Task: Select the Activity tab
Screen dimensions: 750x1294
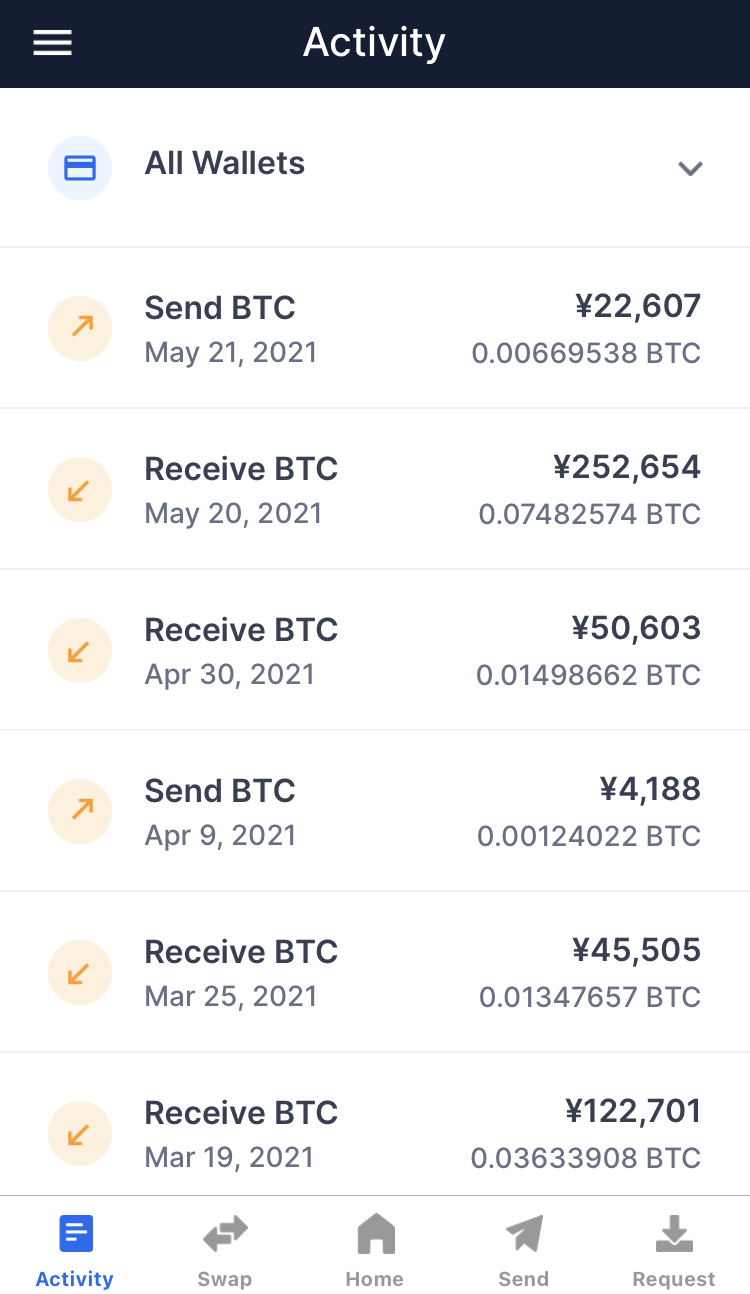Action: pos(75,1248)
